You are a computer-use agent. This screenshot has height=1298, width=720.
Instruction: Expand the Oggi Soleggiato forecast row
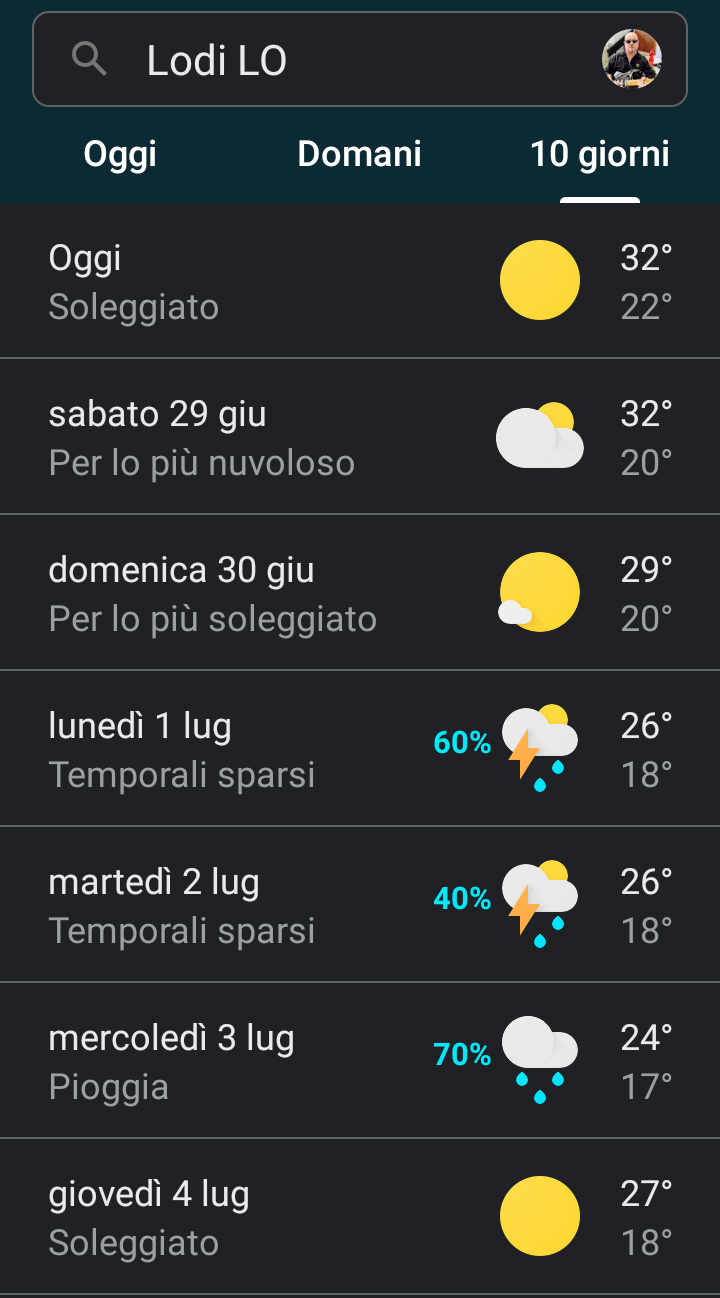coord(360,281)
